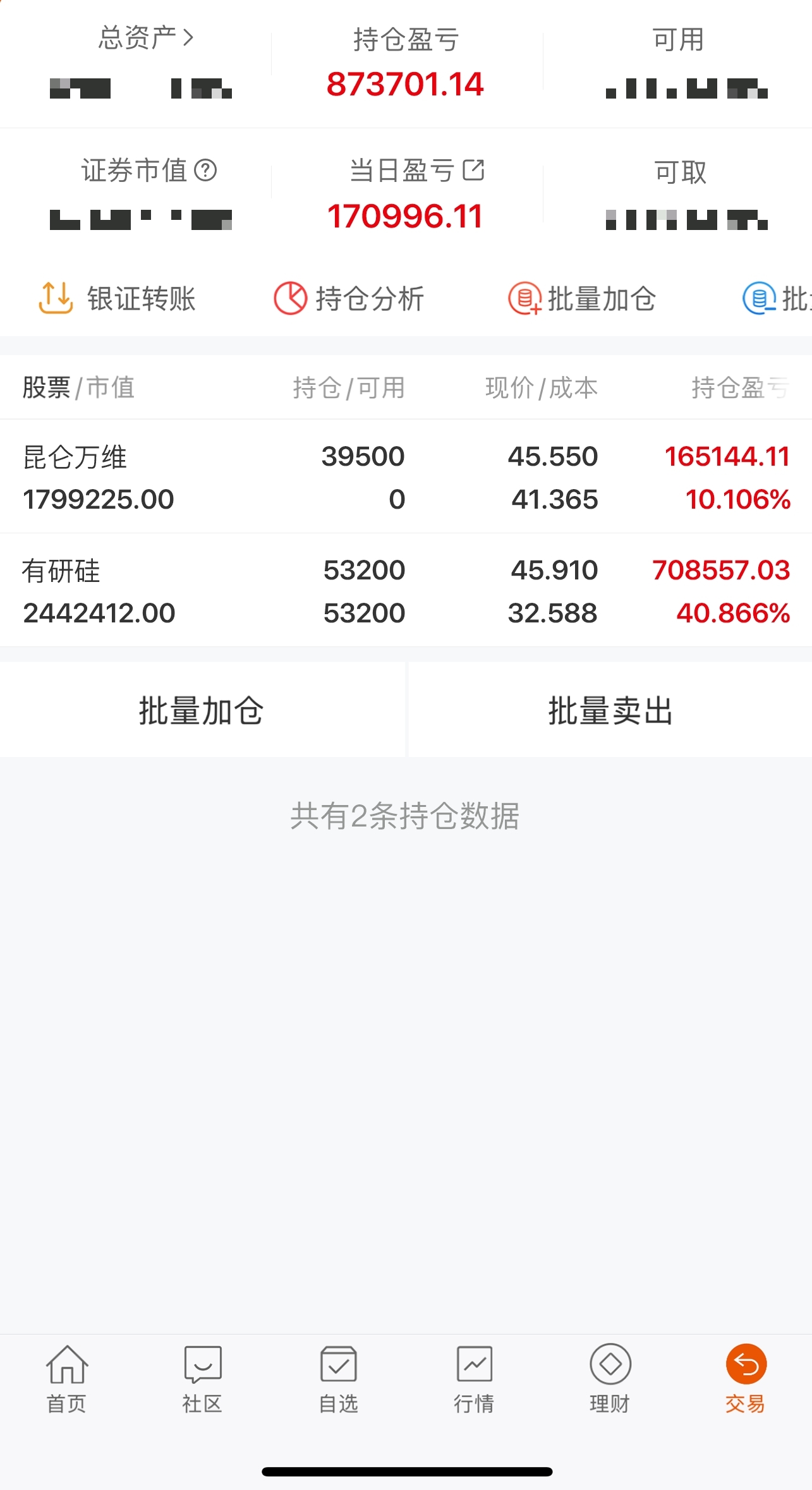This screenshot has width=812, height=1490.
Task: Open 理财 tab
Action: tap(610, 1380)
